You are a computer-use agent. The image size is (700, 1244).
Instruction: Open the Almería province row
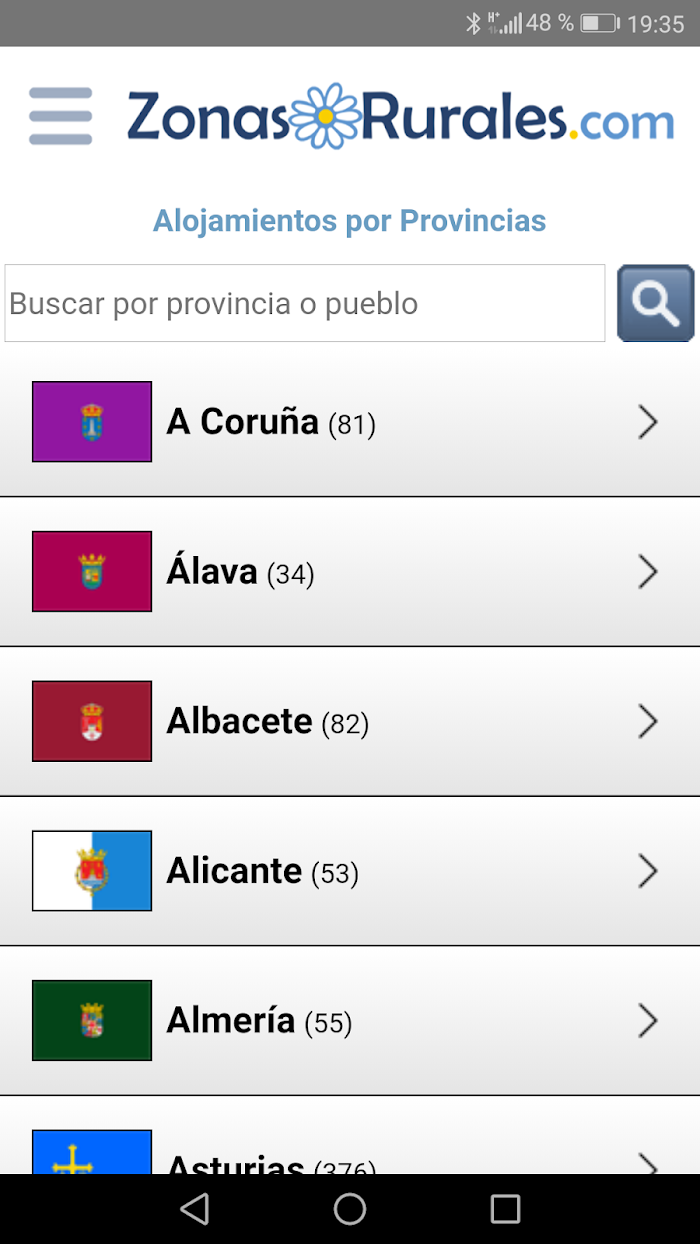coord(350,1021)
